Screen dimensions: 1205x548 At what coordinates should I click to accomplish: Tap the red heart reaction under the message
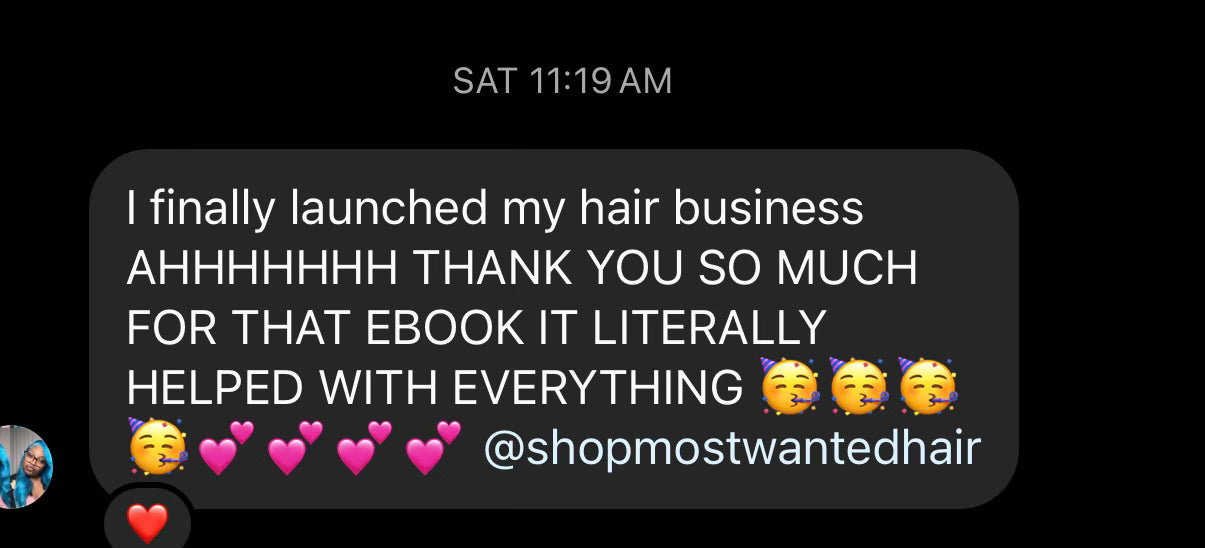(146, 523)
